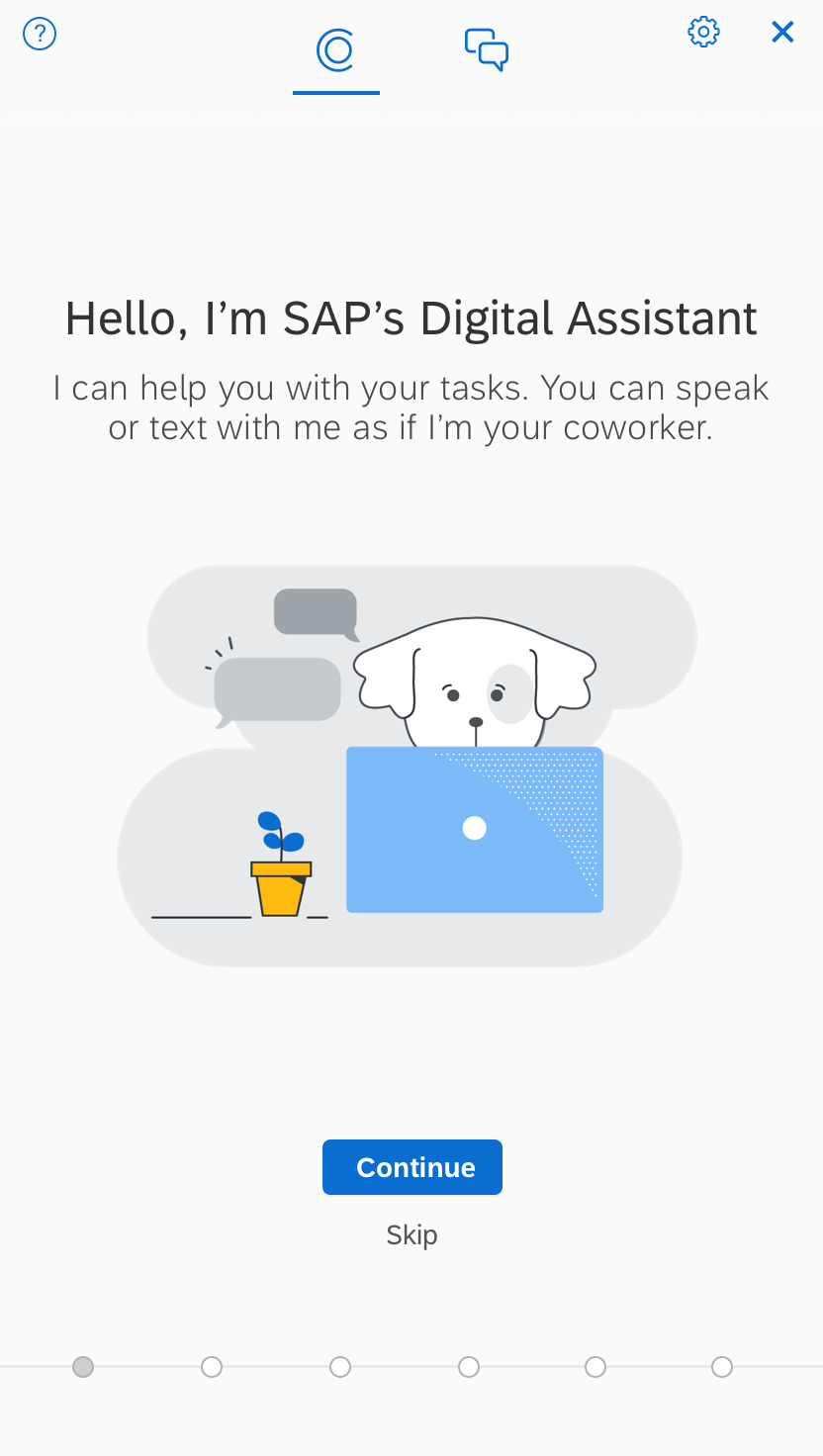Skip the introduction
Viewport: 823px width, 1456px height.
pyautogui.click(x=411, y=1234)
